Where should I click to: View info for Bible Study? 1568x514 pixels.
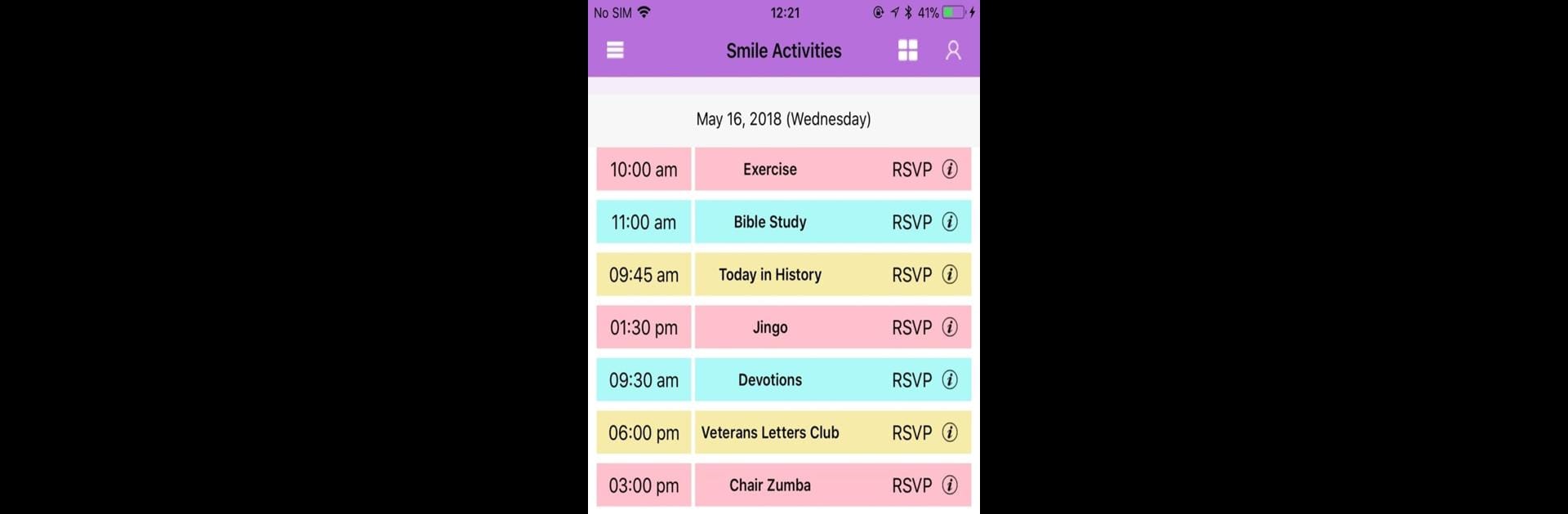(x=950, y=222)
